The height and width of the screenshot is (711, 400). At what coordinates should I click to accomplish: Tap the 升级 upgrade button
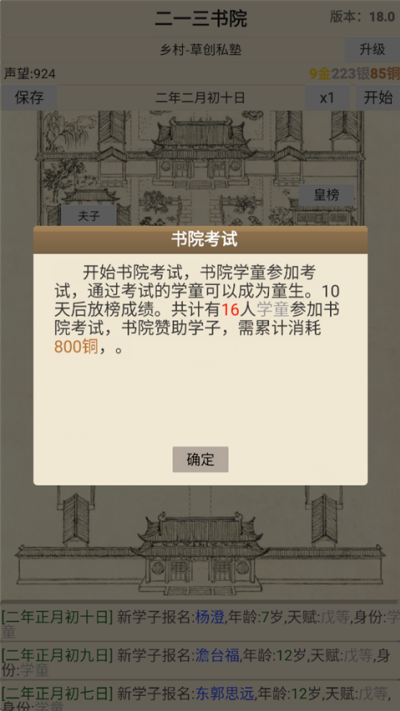[372, 49]
